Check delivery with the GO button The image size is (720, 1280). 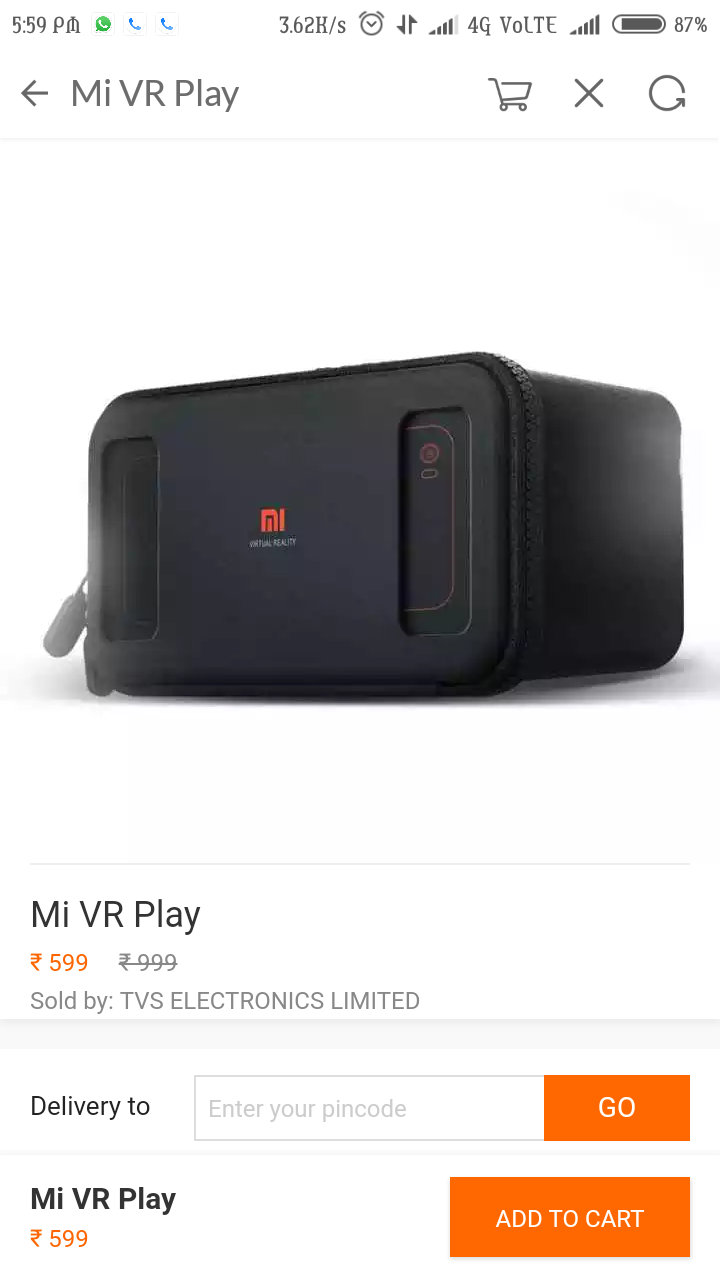coord(617,1108)
